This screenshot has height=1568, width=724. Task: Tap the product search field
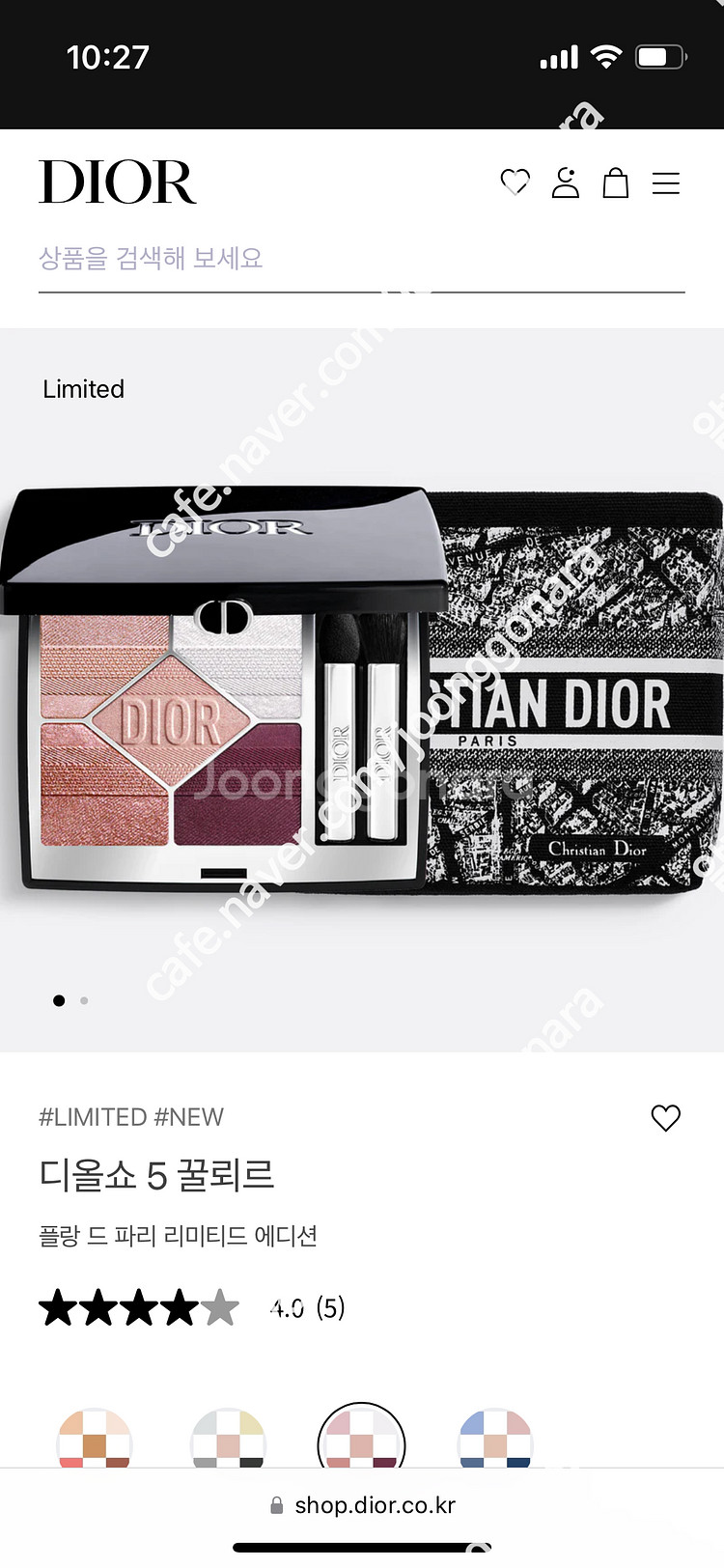click(x=361, y=259)
